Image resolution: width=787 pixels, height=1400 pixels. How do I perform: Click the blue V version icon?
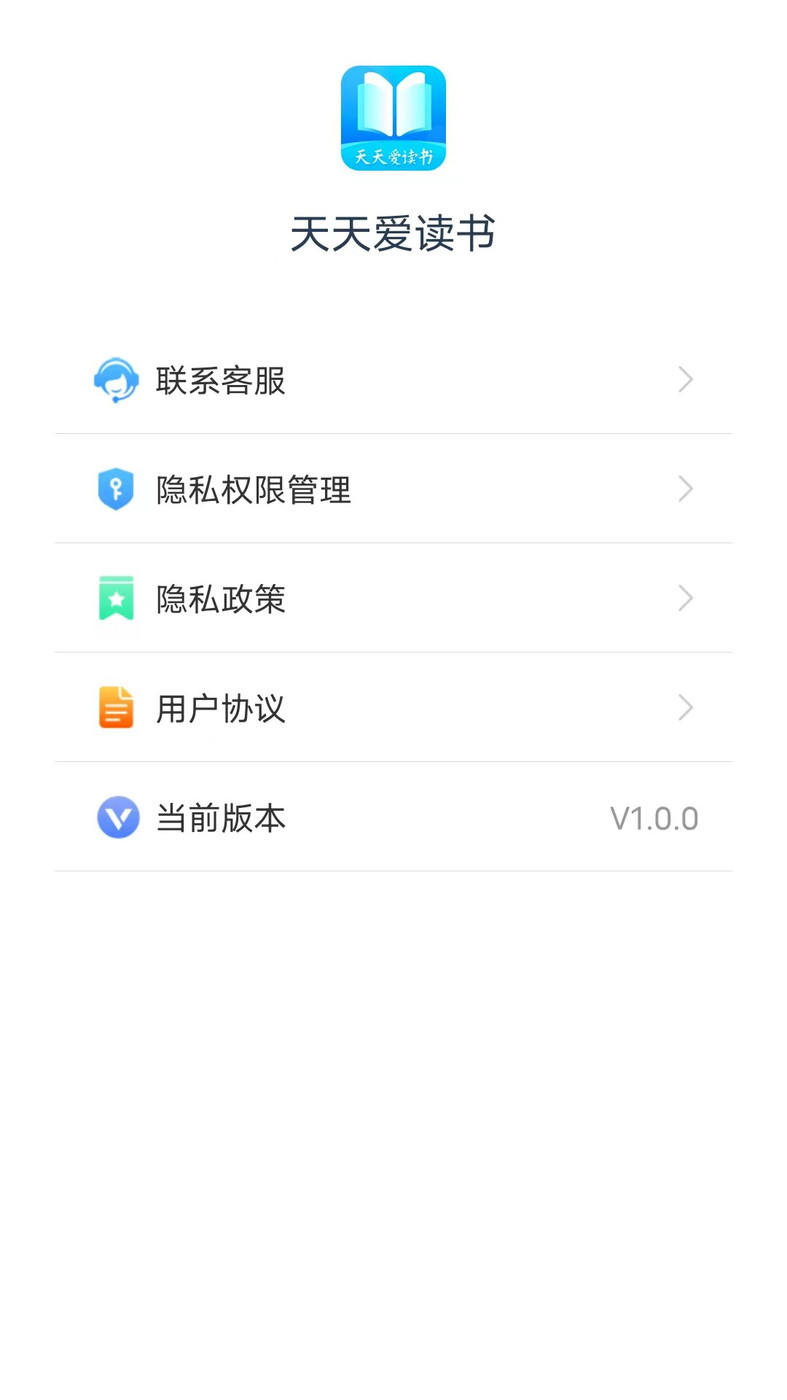pos(117,817)
